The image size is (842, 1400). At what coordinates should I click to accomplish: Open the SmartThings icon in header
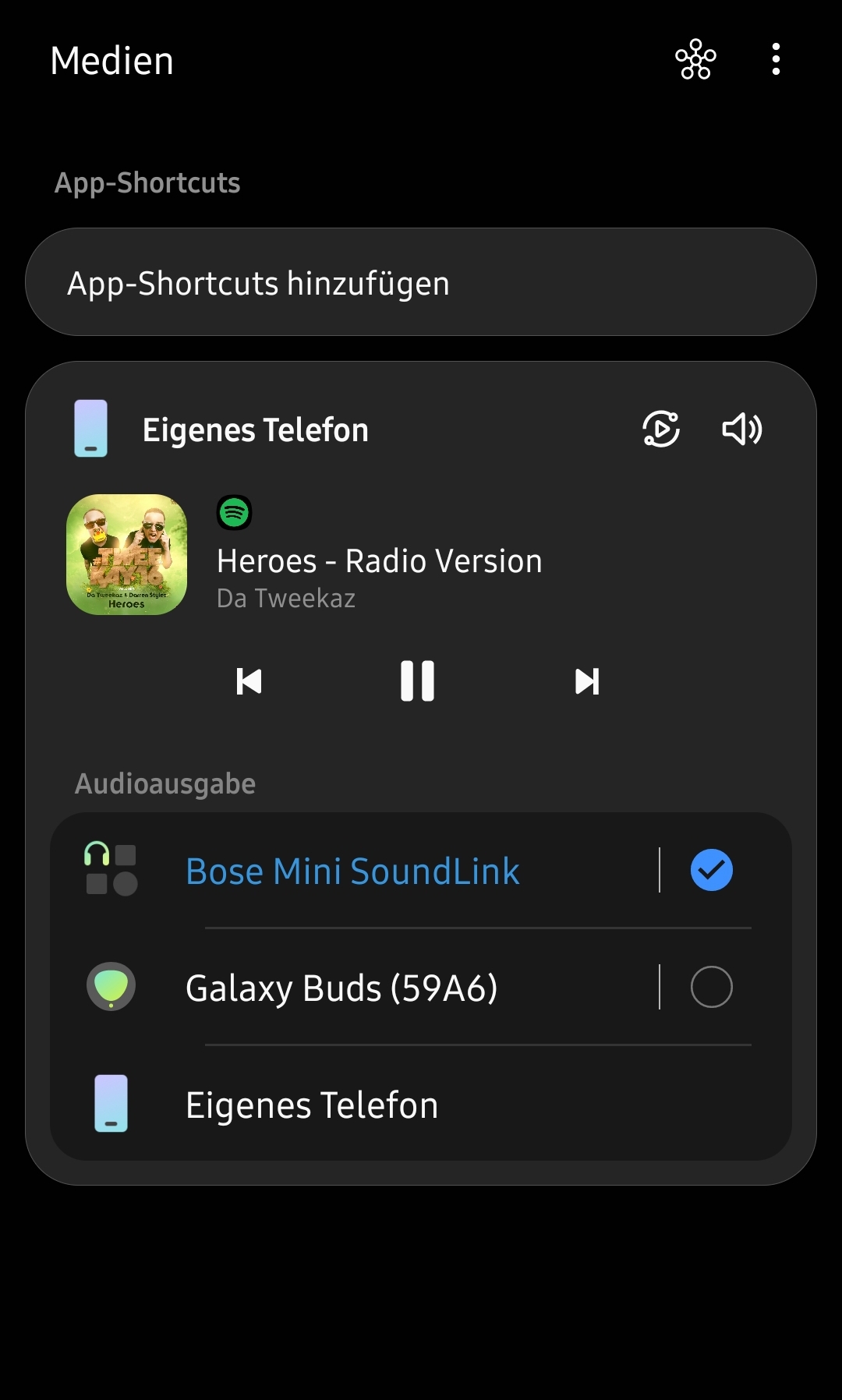coord(695,60)
